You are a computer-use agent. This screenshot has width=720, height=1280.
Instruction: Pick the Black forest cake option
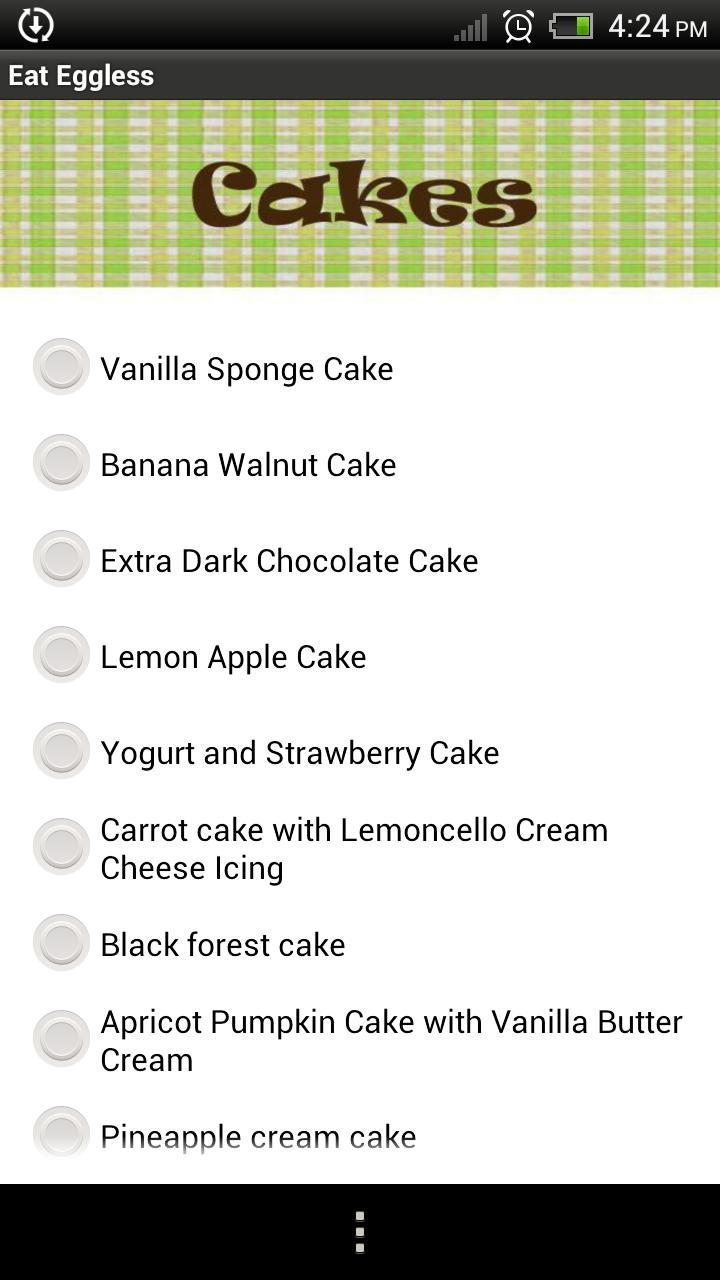coord(61,943)
